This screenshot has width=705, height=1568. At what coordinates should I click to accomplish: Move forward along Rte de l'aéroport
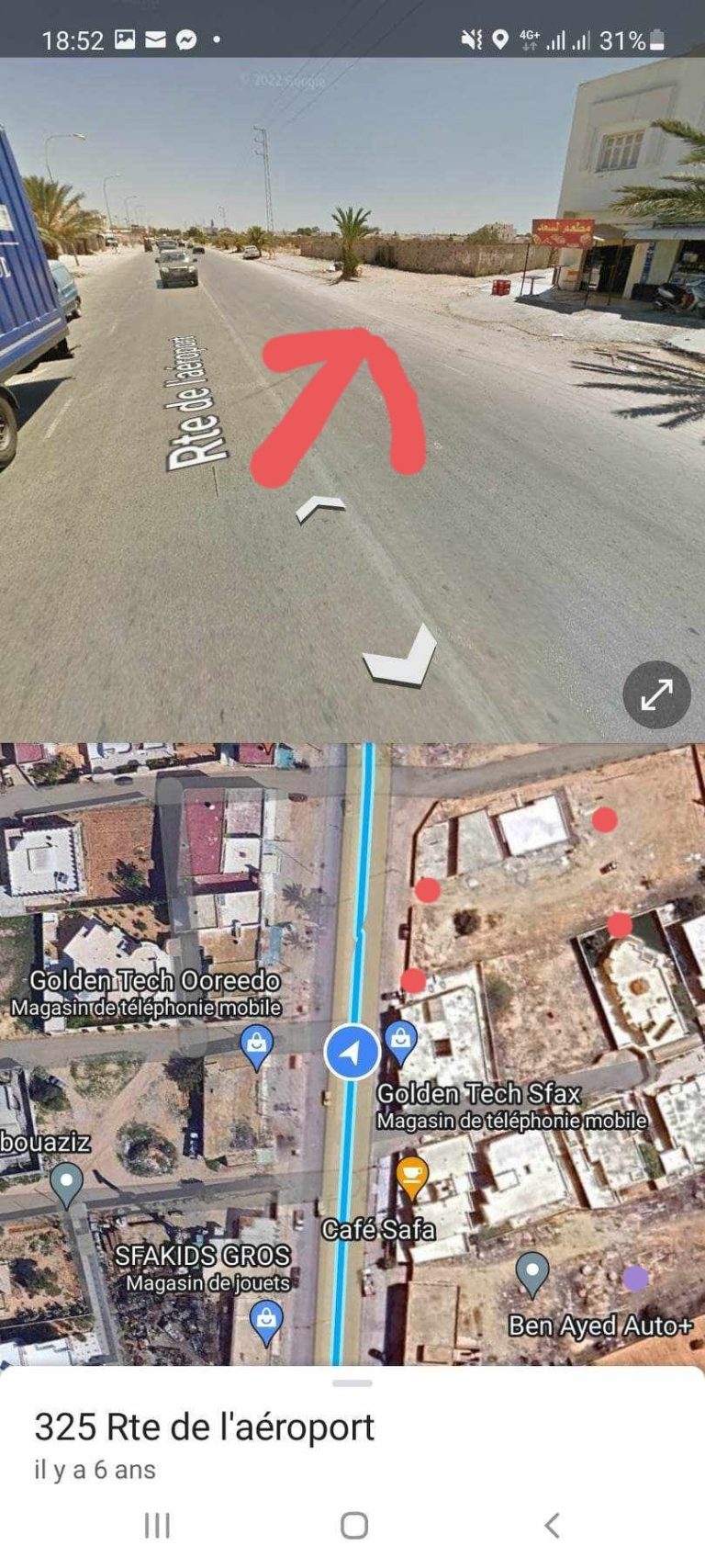pos(320,508)
